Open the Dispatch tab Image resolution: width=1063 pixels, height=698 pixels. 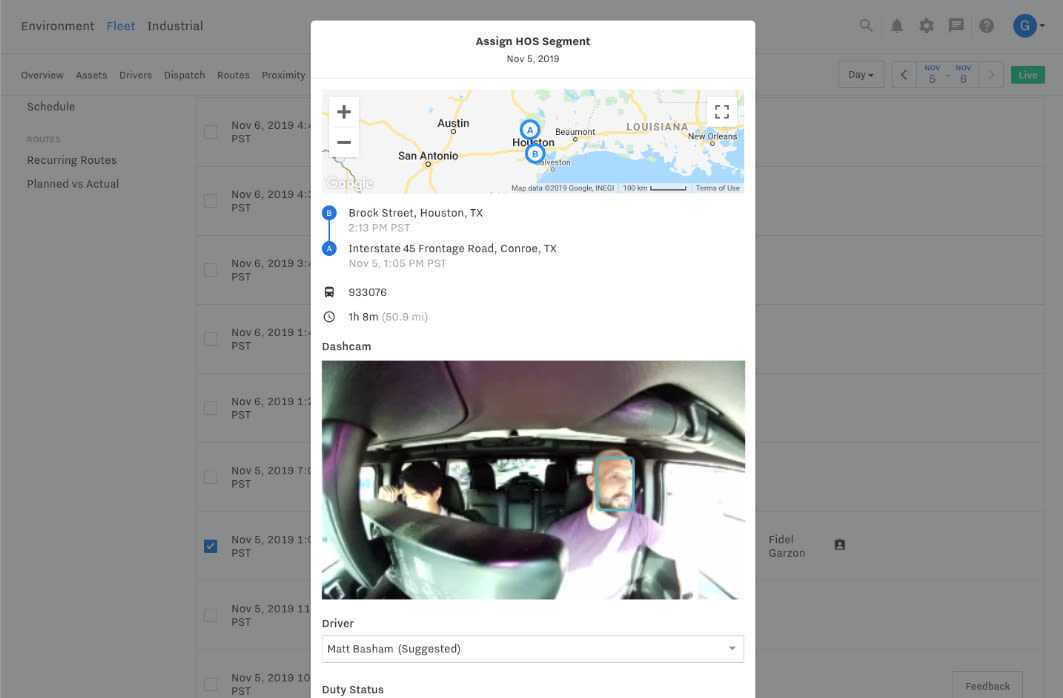tap(184, 75)
